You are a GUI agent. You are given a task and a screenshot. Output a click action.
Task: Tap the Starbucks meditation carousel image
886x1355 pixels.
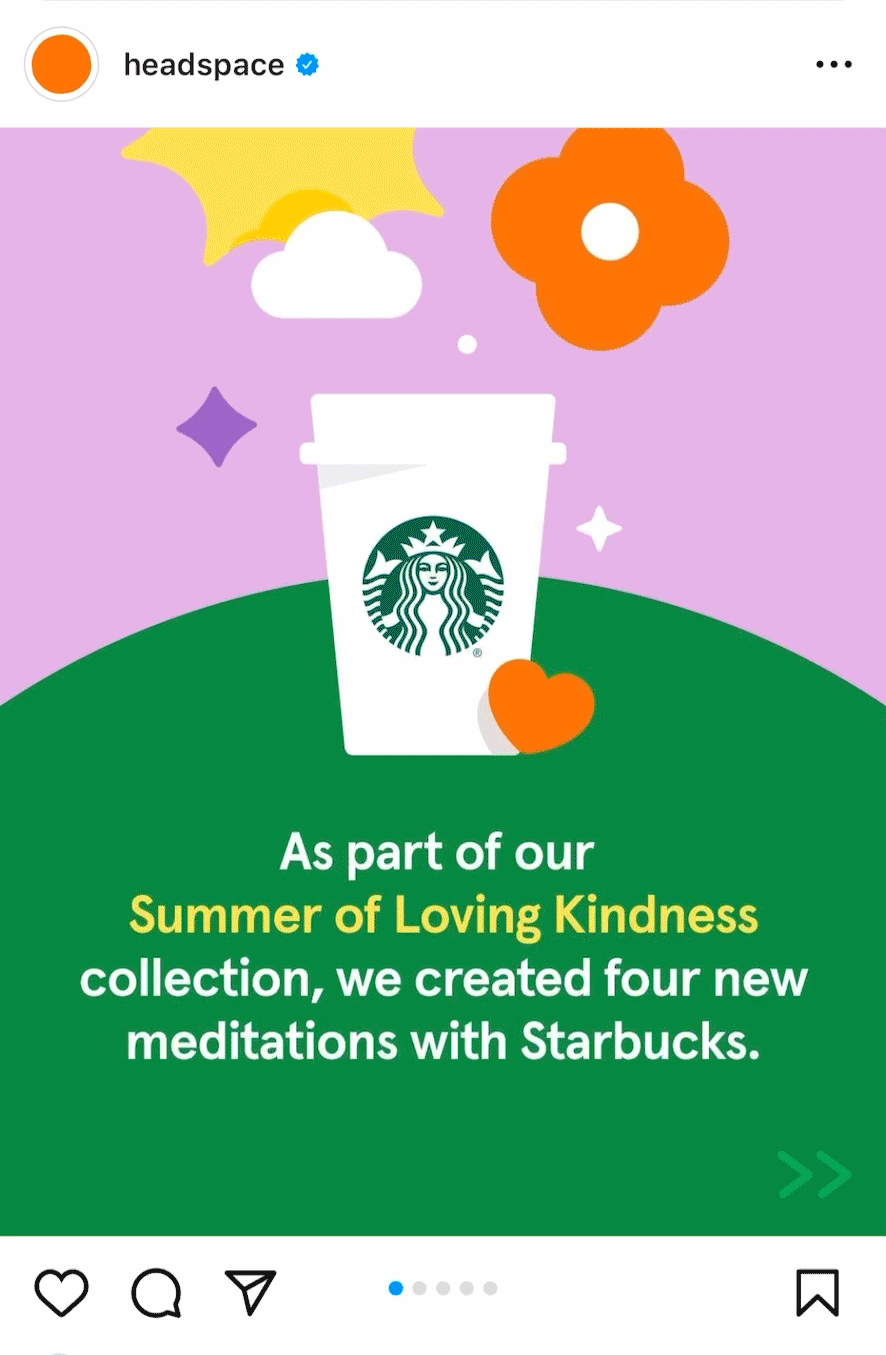pos(443,680)
